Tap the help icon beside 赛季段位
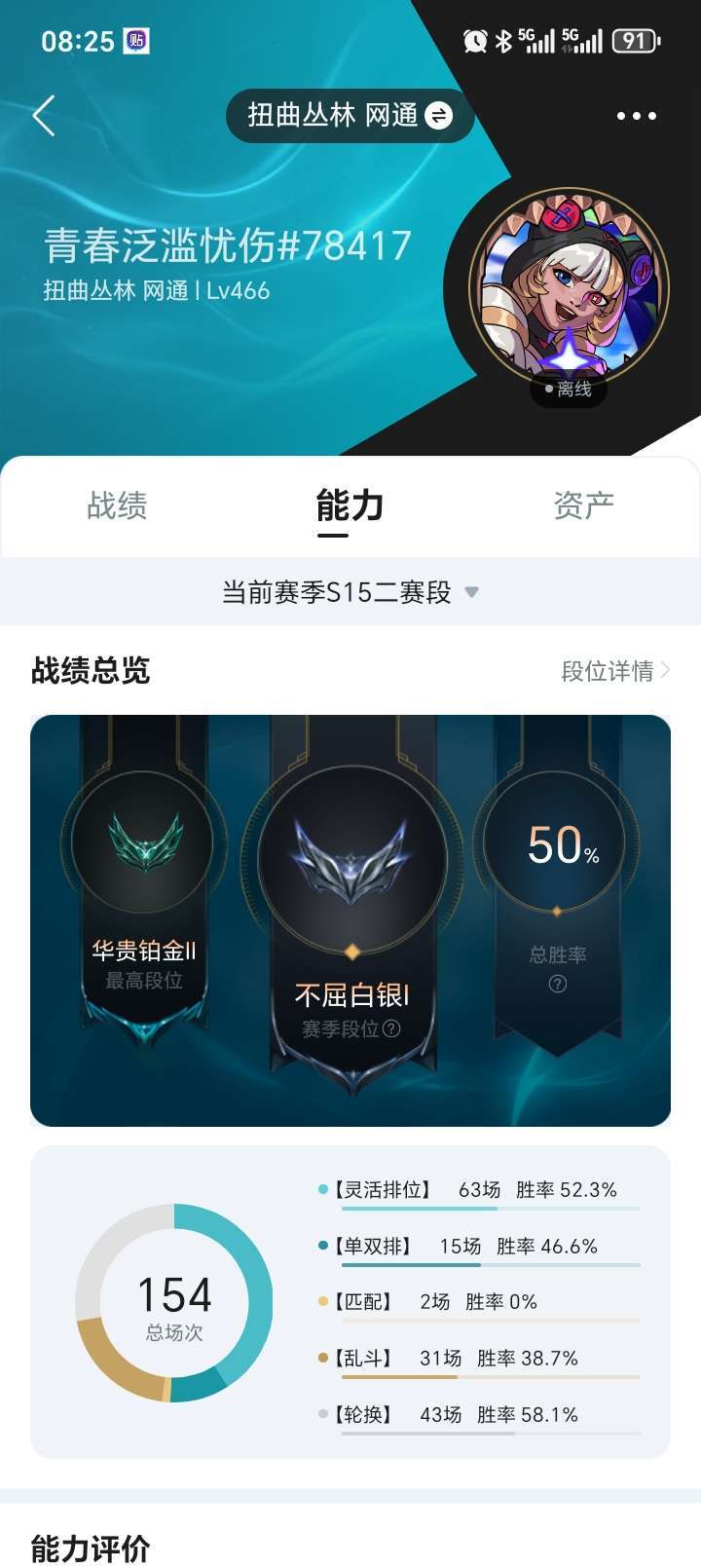701x1568 pixels. [x=391, y=1028]
